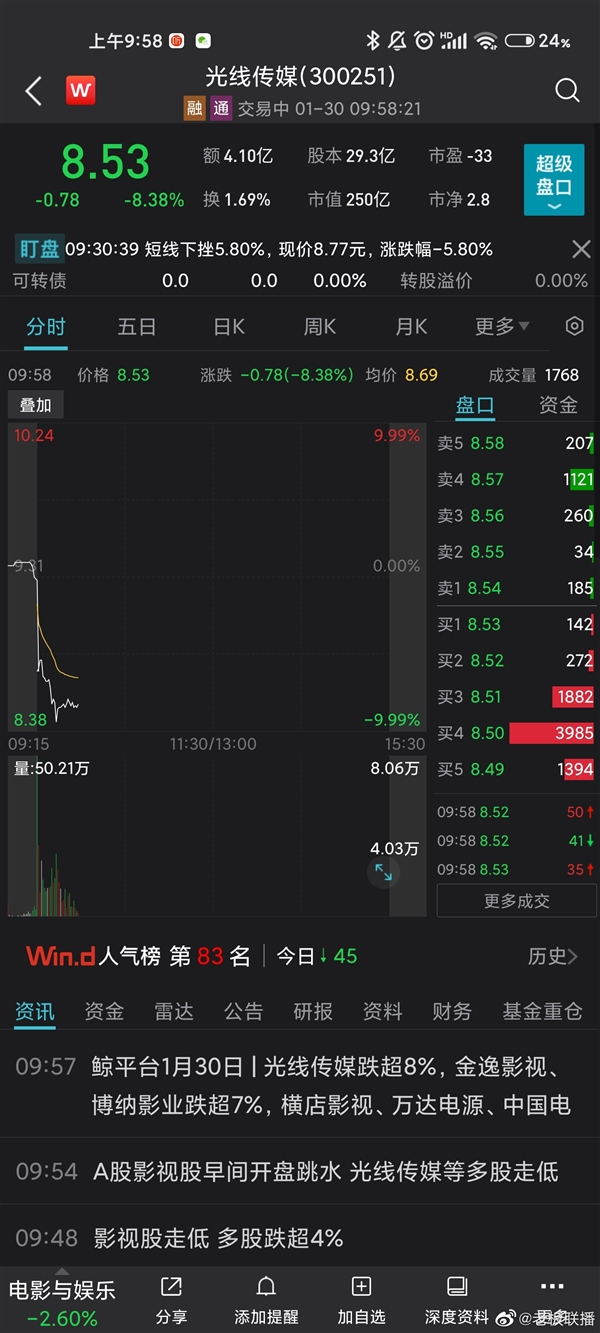The image size is (600, 1333).
Task: Open the 超级盘口 panel
Action: tap(553, 180)
